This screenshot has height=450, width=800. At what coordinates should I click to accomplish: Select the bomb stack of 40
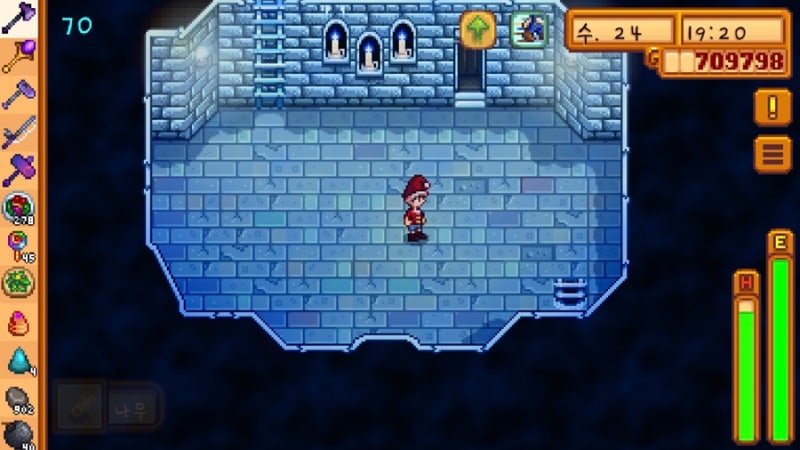[x=20, y=433]
